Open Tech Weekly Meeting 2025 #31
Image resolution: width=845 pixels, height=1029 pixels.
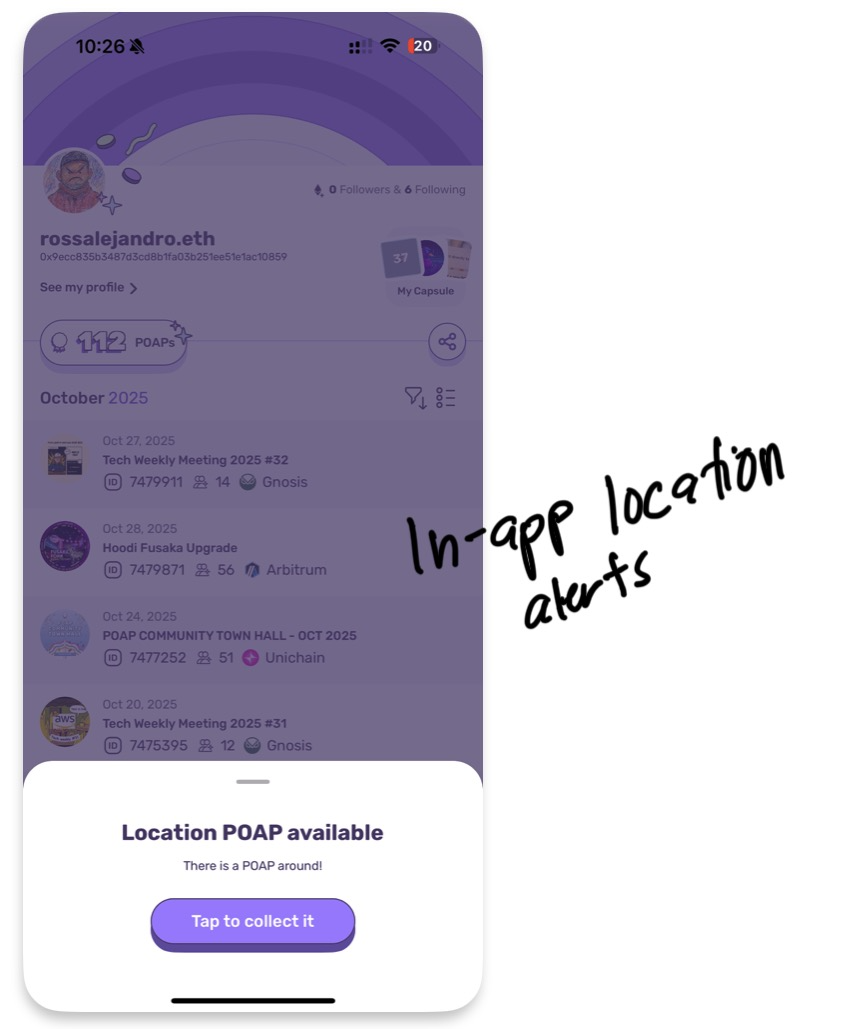click(195, 723)
